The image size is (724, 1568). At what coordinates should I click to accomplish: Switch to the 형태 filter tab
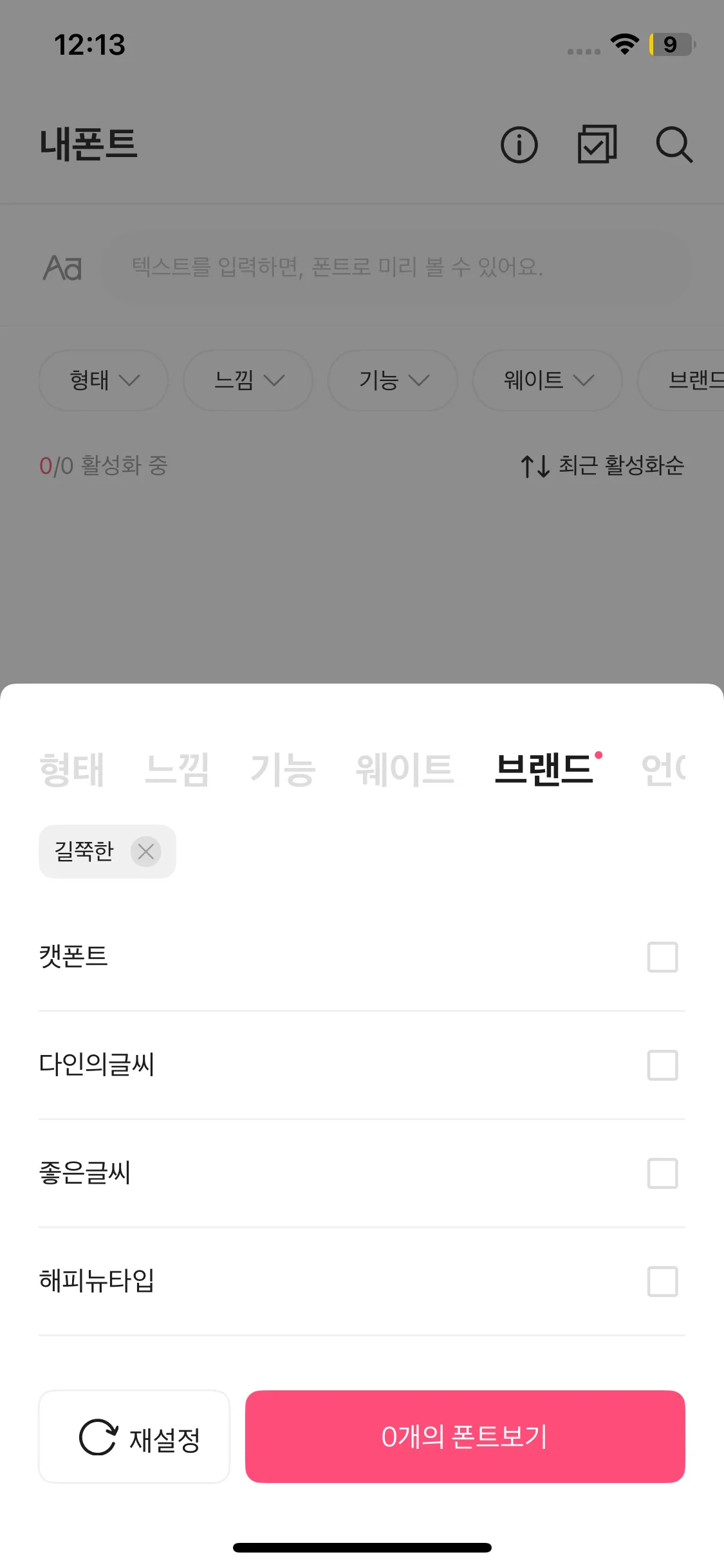[71, 769]
